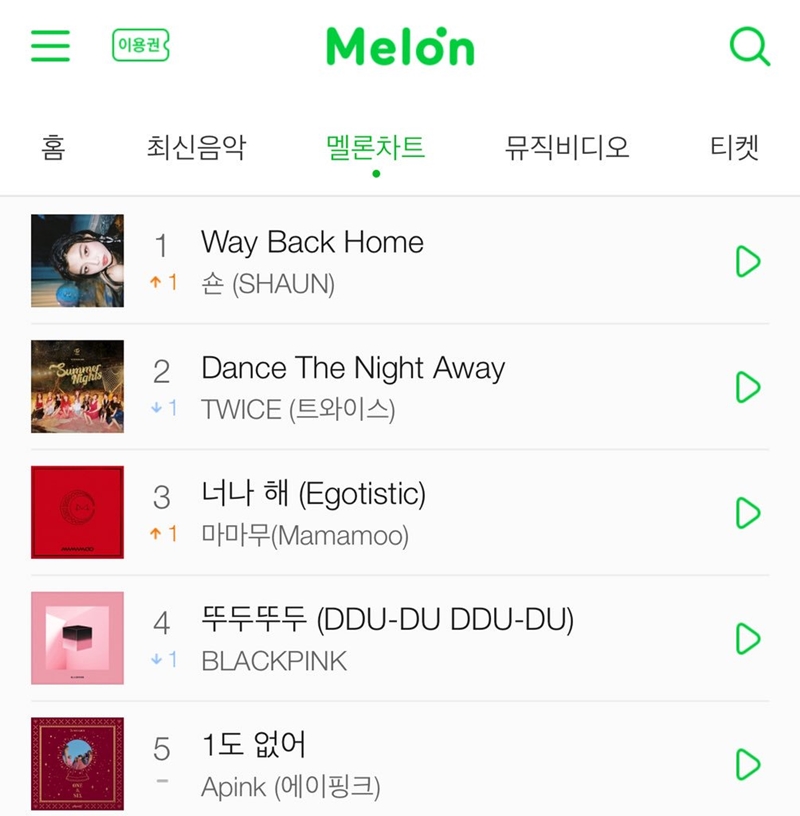Open the red Mamamoo album cover
Viewport: 800px width, 816px height.
pyautogui.click(x=77, y=512)
